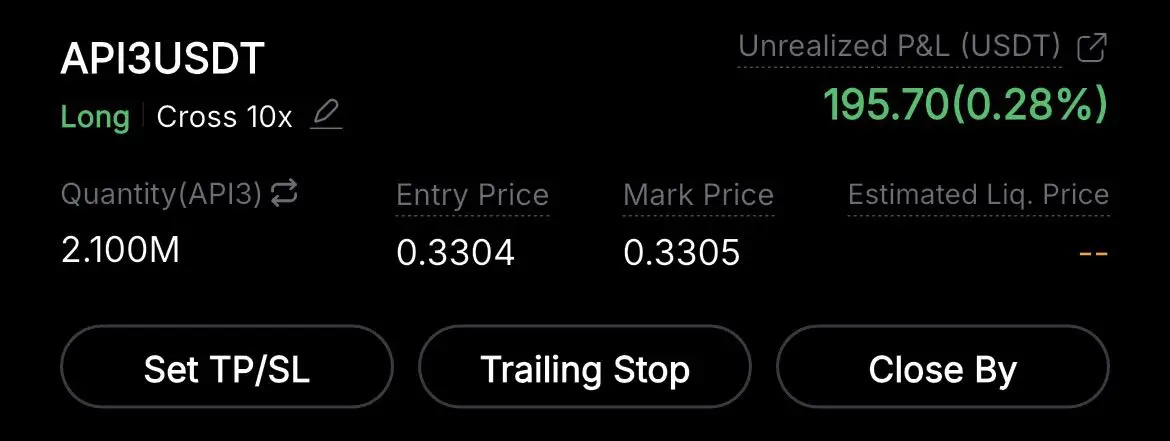Set a Trailing Stop

pos(585,370)
